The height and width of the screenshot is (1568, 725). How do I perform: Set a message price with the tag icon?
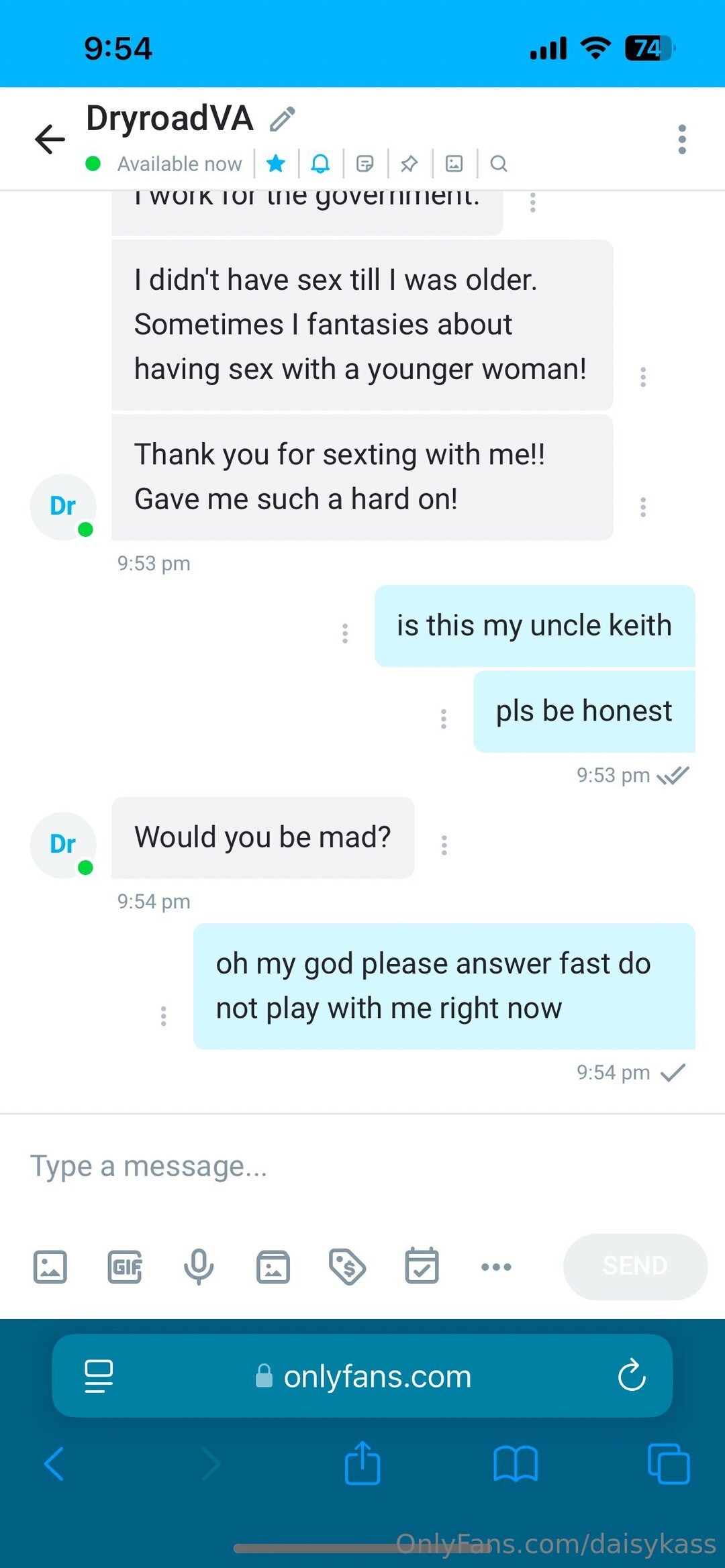pos(347,1267)
